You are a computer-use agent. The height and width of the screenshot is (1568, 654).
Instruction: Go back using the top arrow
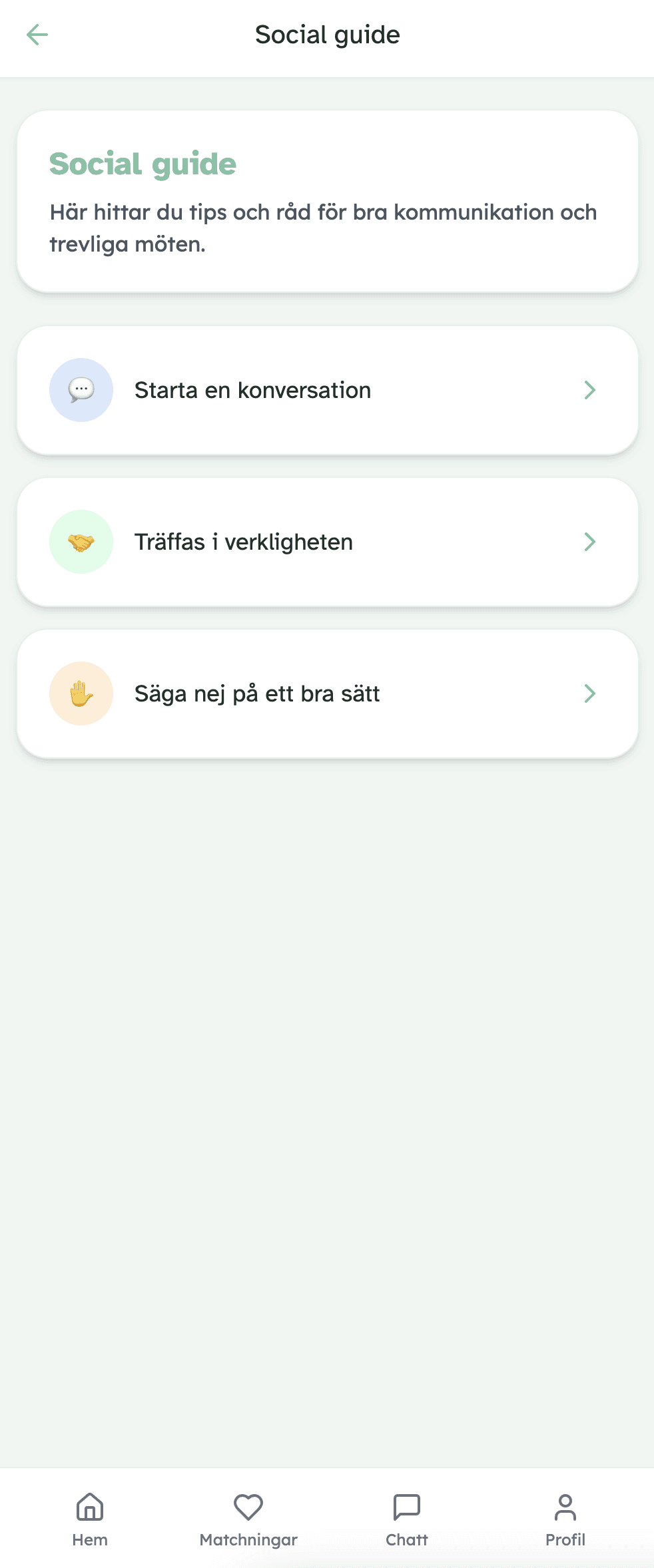point(37,35)
